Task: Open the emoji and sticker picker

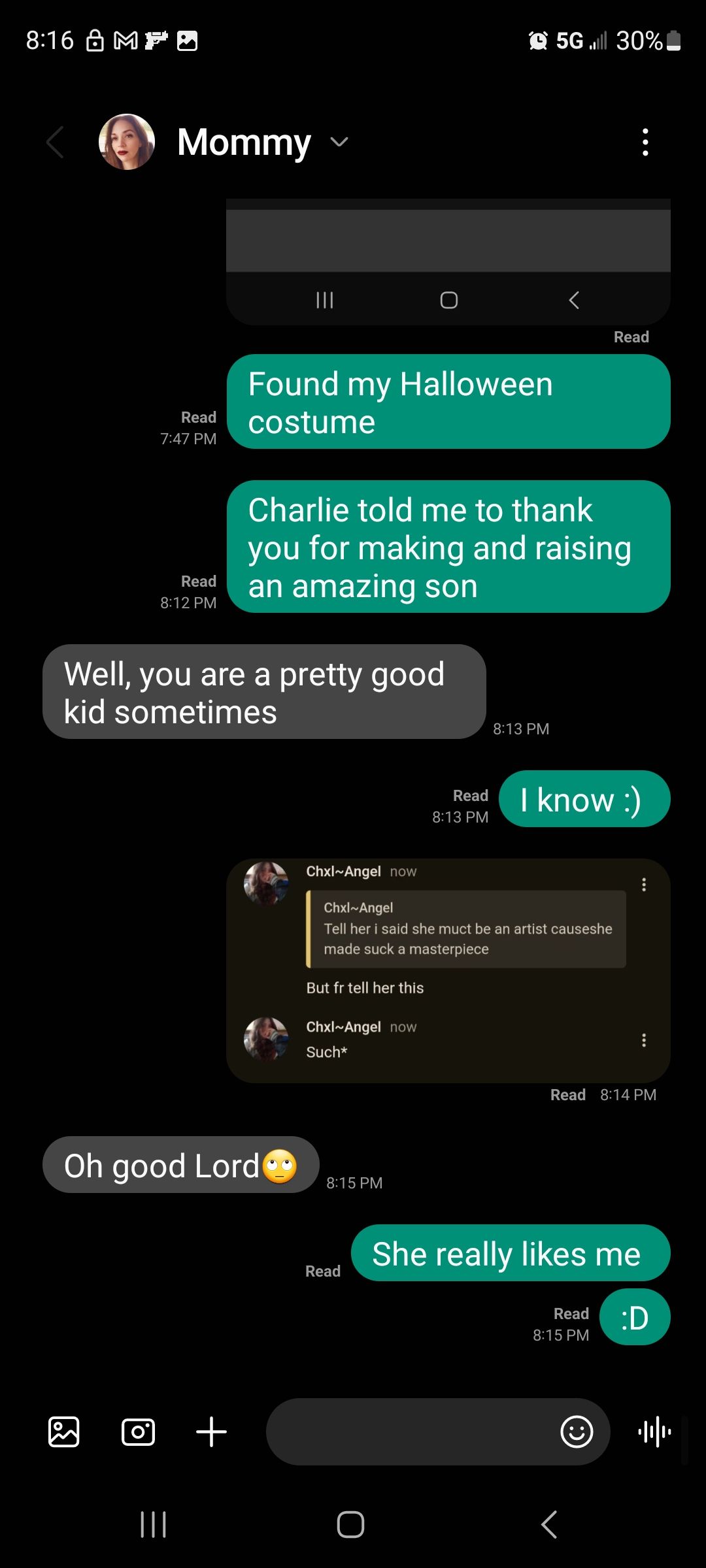Action: pos(577,1432)
